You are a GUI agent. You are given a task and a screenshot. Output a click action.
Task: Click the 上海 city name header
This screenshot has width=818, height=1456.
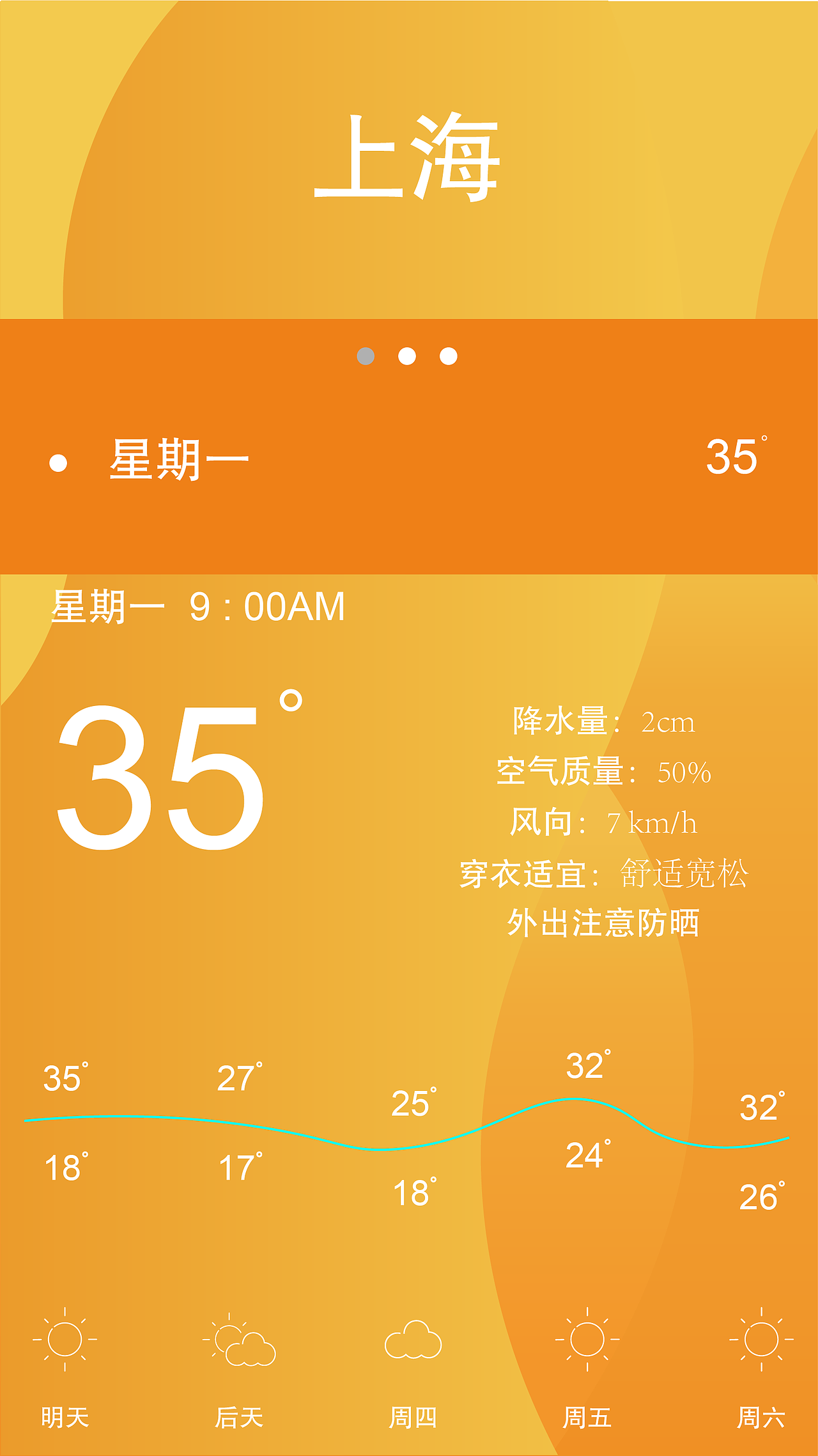407,157
